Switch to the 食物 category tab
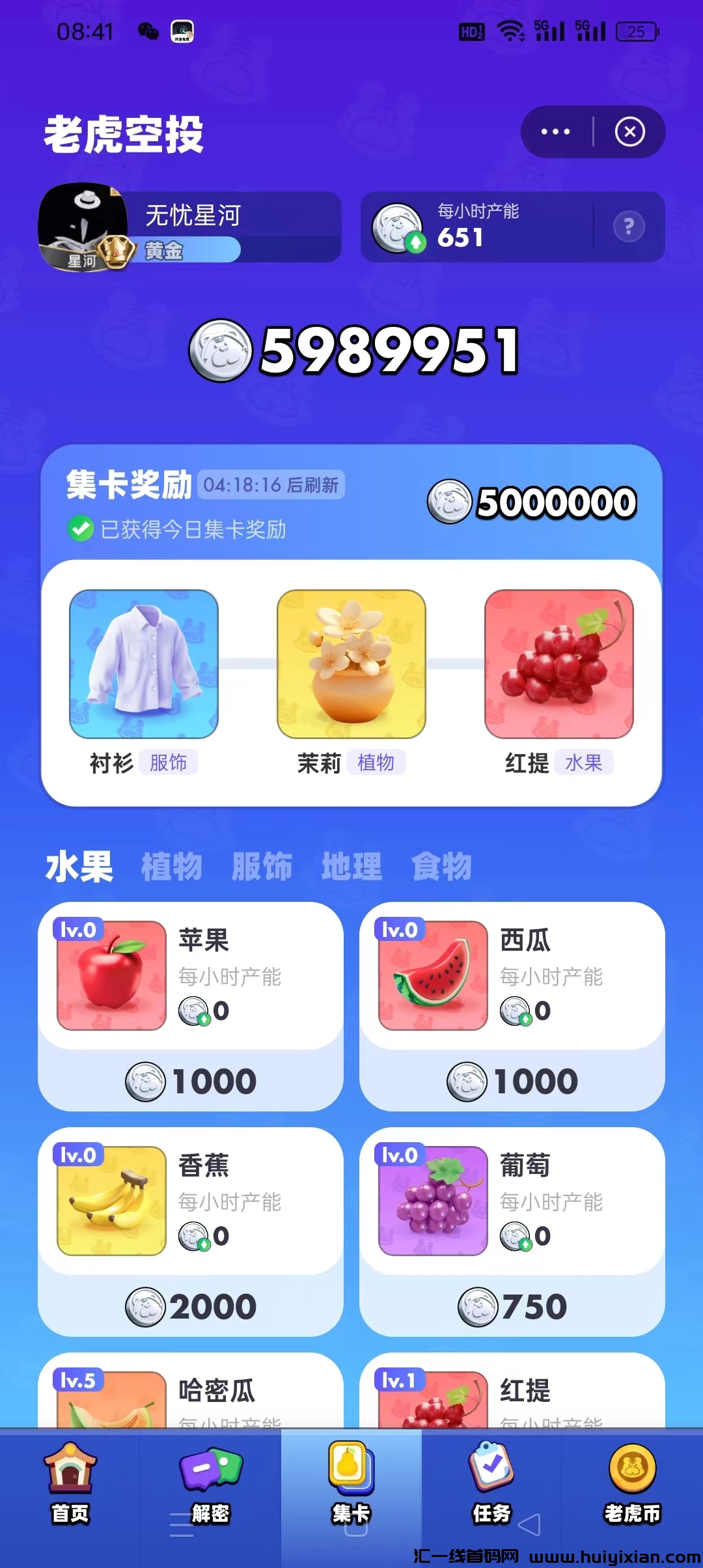The image size is (703, 1568). [x=442, y=866]
